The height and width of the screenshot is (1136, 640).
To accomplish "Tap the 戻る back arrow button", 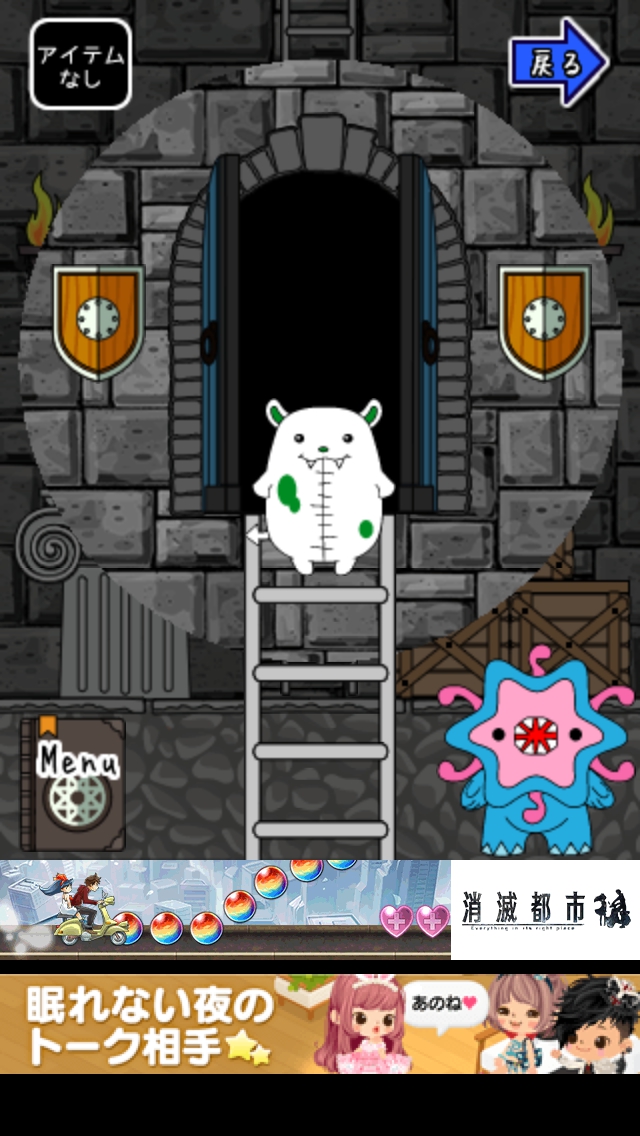I will coord(556,62).
